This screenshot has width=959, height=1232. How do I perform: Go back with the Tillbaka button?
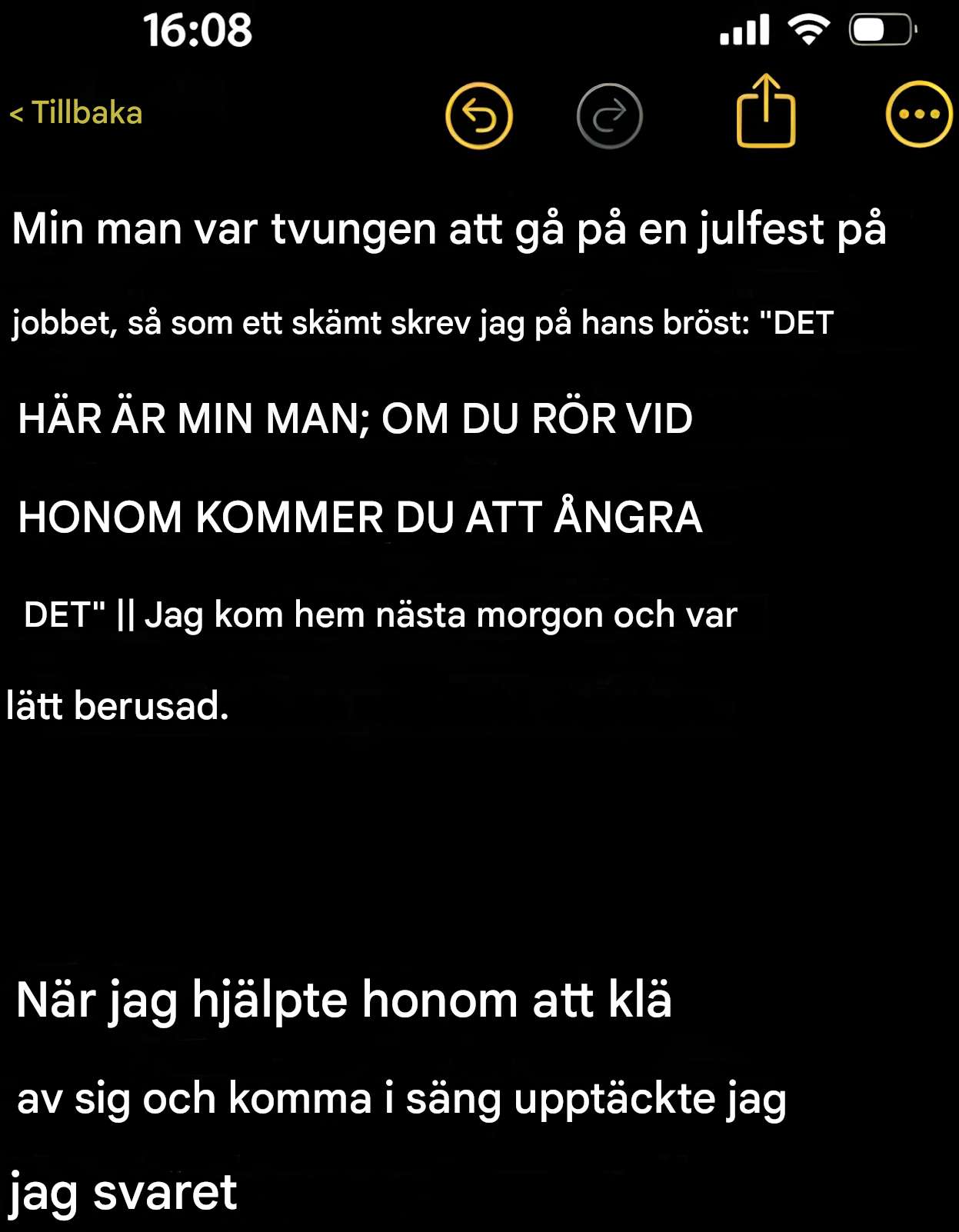(75, 113)
